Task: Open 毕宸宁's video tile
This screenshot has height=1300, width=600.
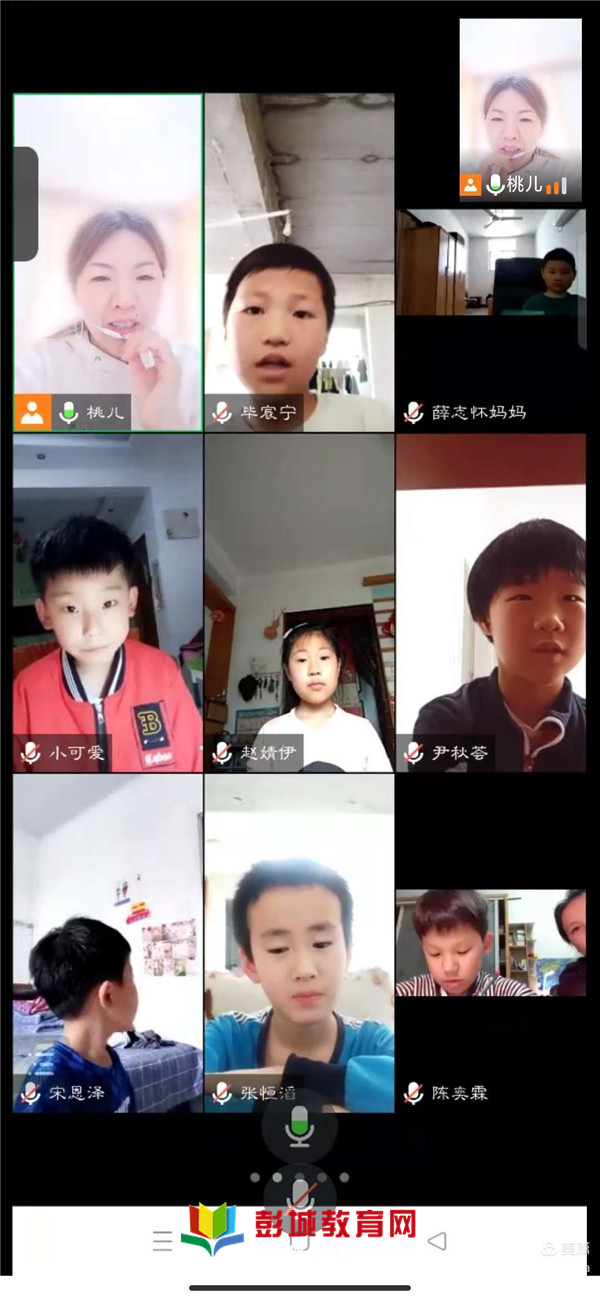Action: pyautogui.click(x=299, y=262)
